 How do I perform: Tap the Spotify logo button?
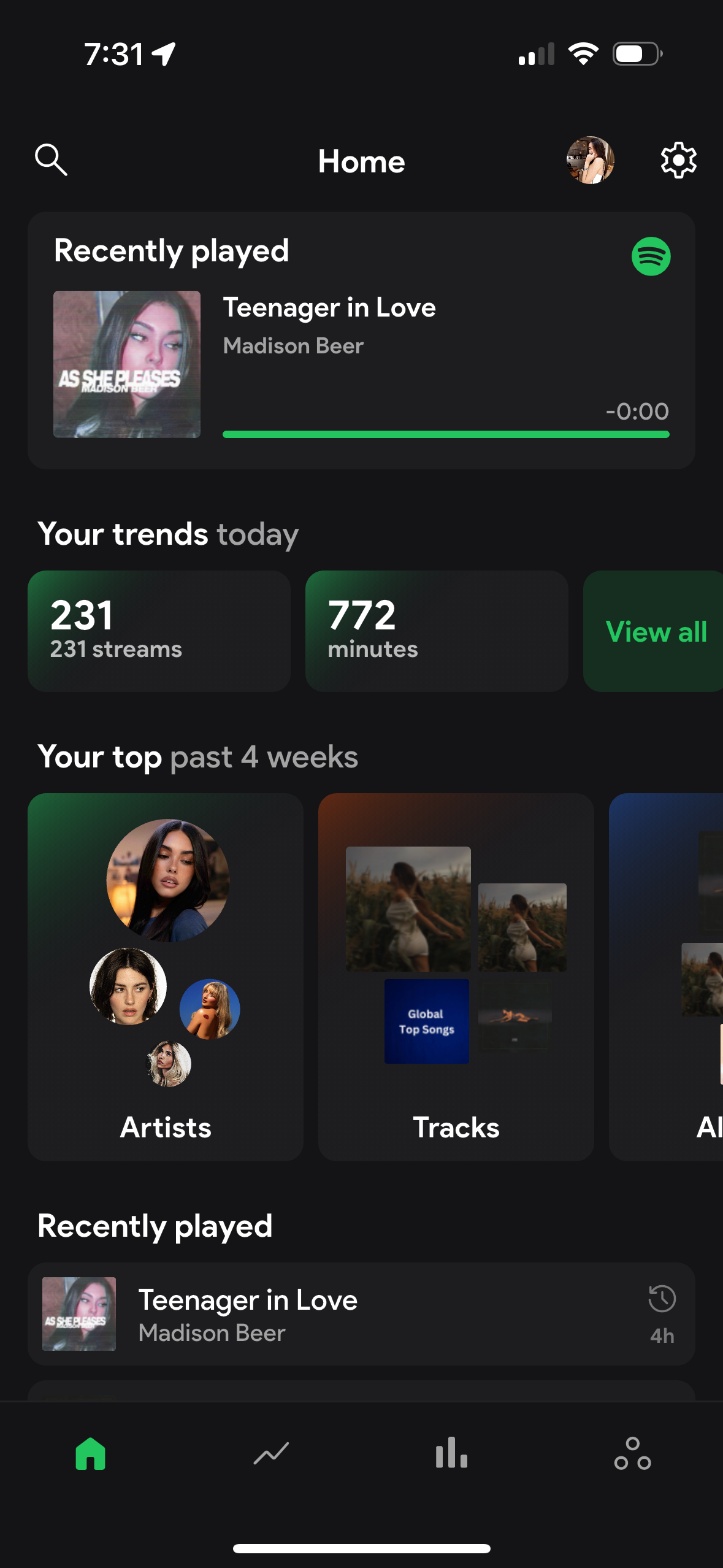pyautogui.click(x=651, y=256)
